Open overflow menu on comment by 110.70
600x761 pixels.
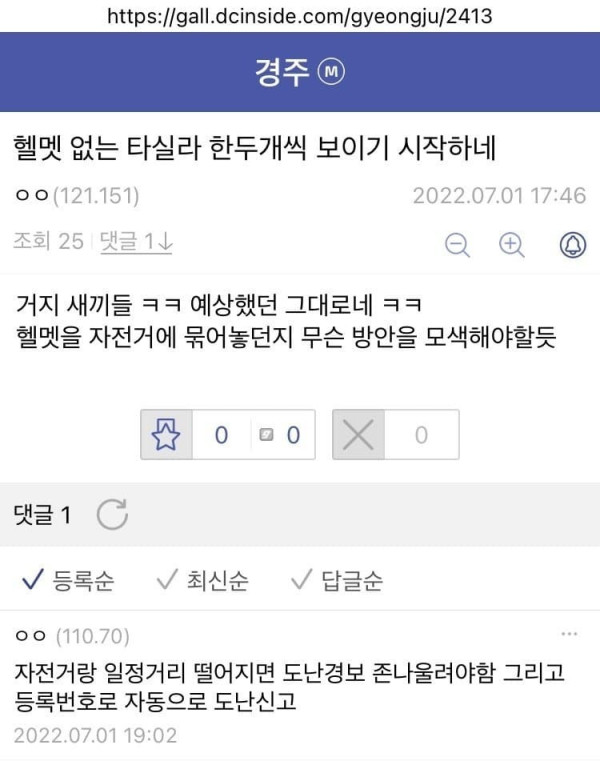coord(569,634)
